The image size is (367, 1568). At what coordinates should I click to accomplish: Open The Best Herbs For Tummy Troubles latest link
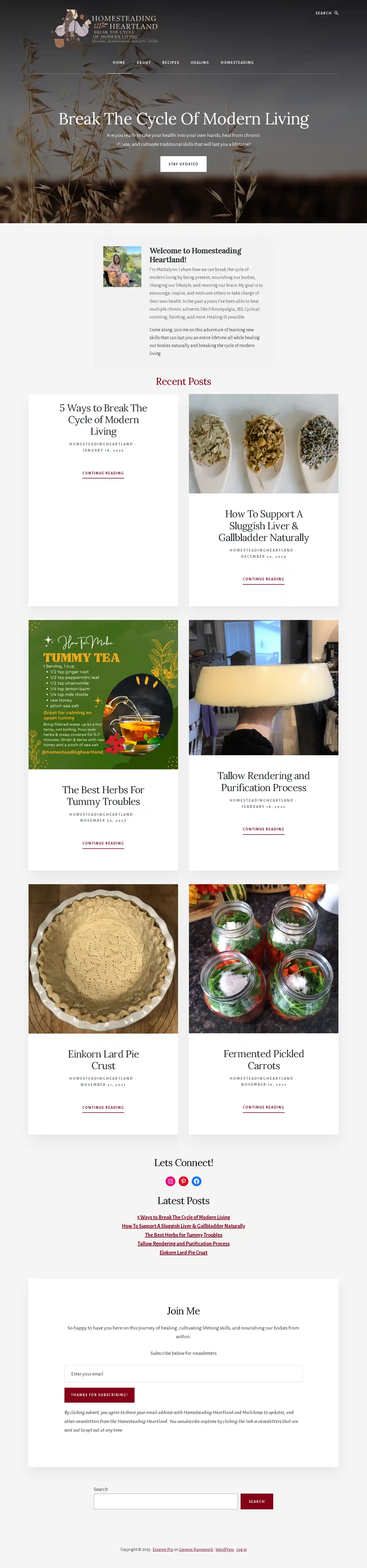[183, 1235]
